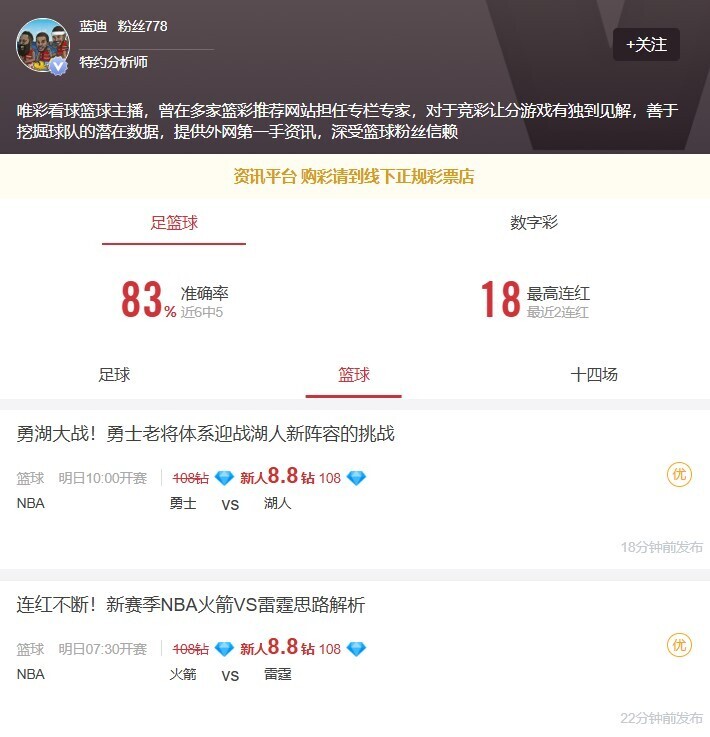Image resolution: width=710 pixels, height=737 pixels.
Task: Follow analyst 蓝迪 with +关注 button
Action: pos(645,45)
